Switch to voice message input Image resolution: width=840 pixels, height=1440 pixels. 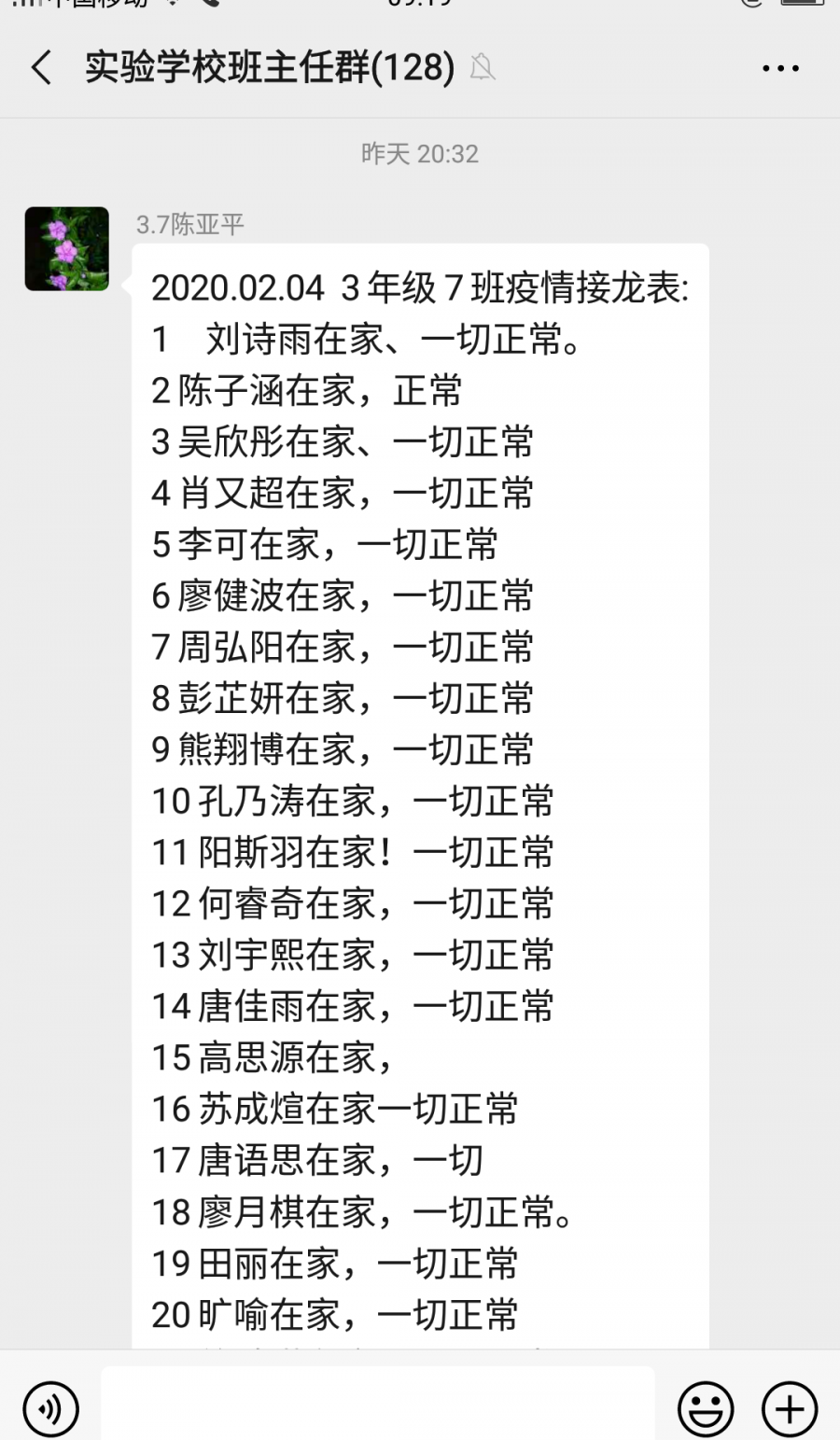[51, 1409]
